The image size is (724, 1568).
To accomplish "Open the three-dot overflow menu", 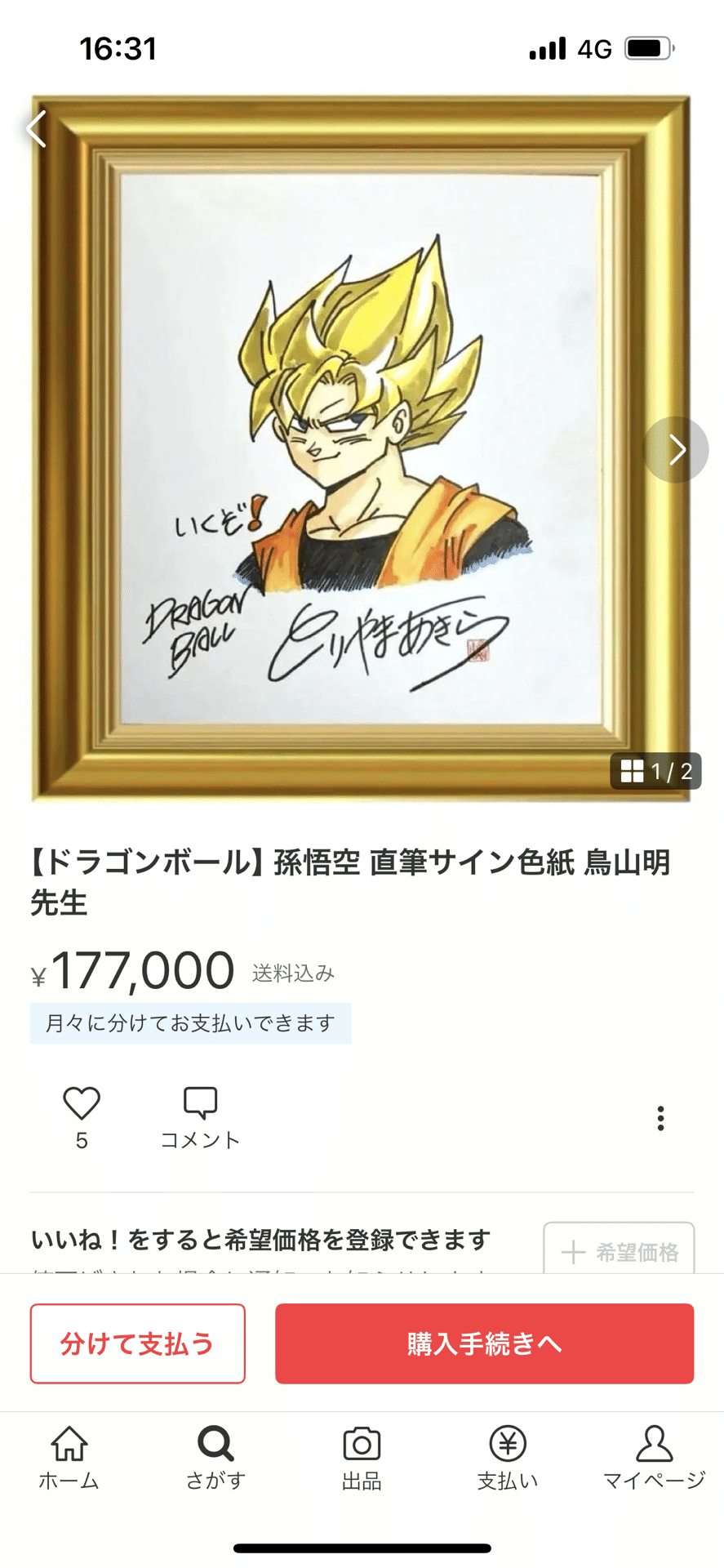I will [x=660, y=1118].
